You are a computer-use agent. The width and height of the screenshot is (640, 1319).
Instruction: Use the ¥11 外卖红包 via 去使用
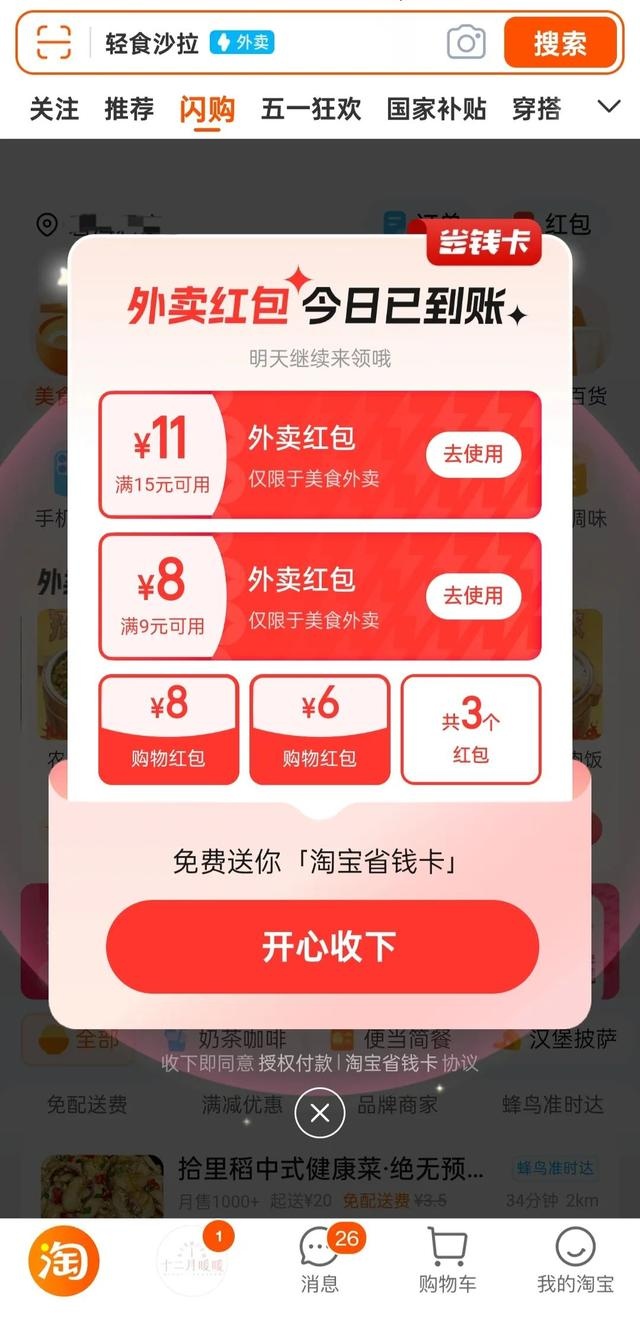point(473,454)
